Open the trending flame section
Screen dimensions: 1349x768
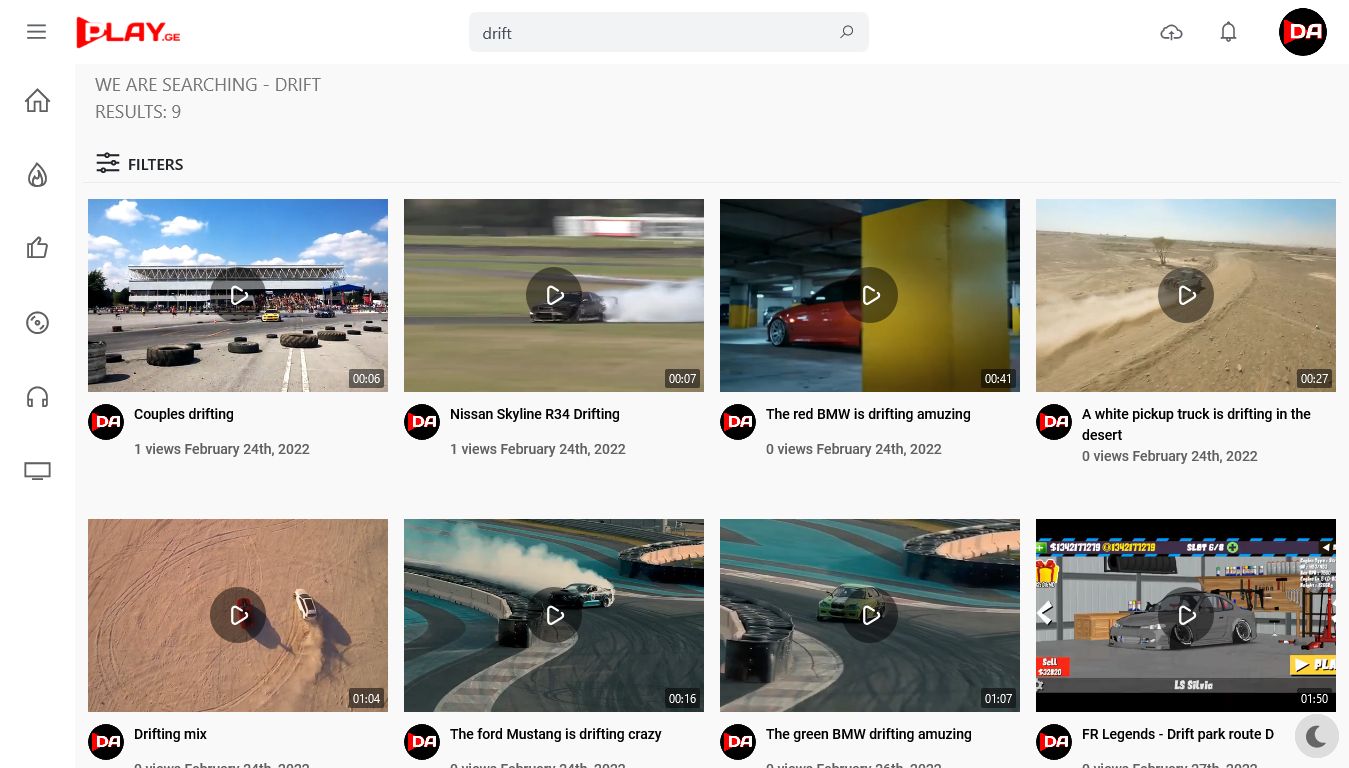tap(37, 175)
